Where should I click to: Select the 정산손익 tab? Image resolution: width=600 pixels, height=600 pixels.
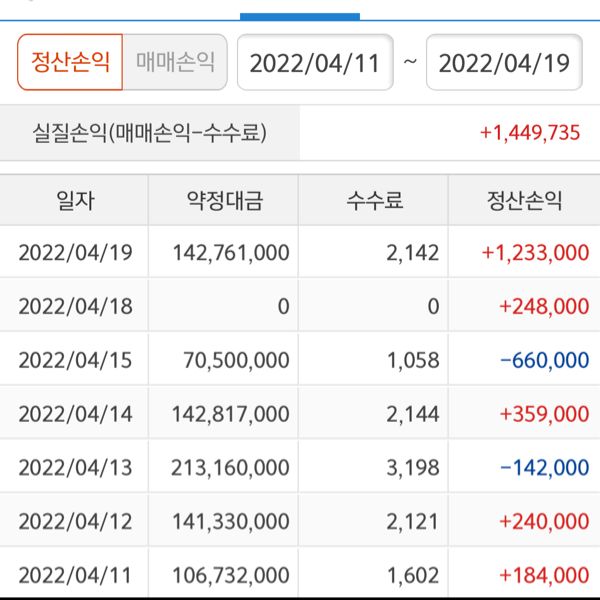[70, 63]
